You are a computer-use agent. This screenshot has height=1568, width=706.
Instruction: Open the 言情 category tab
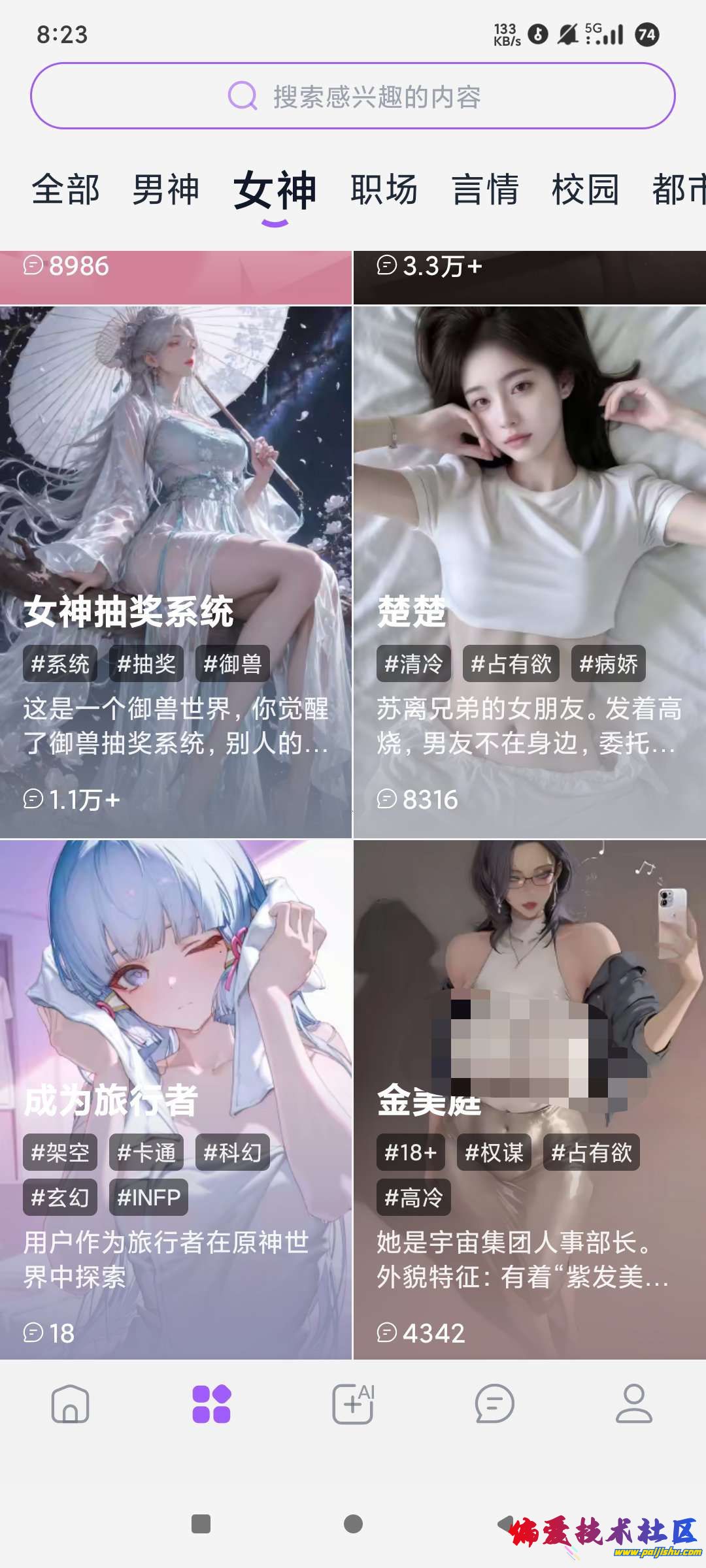click(485, 190)
